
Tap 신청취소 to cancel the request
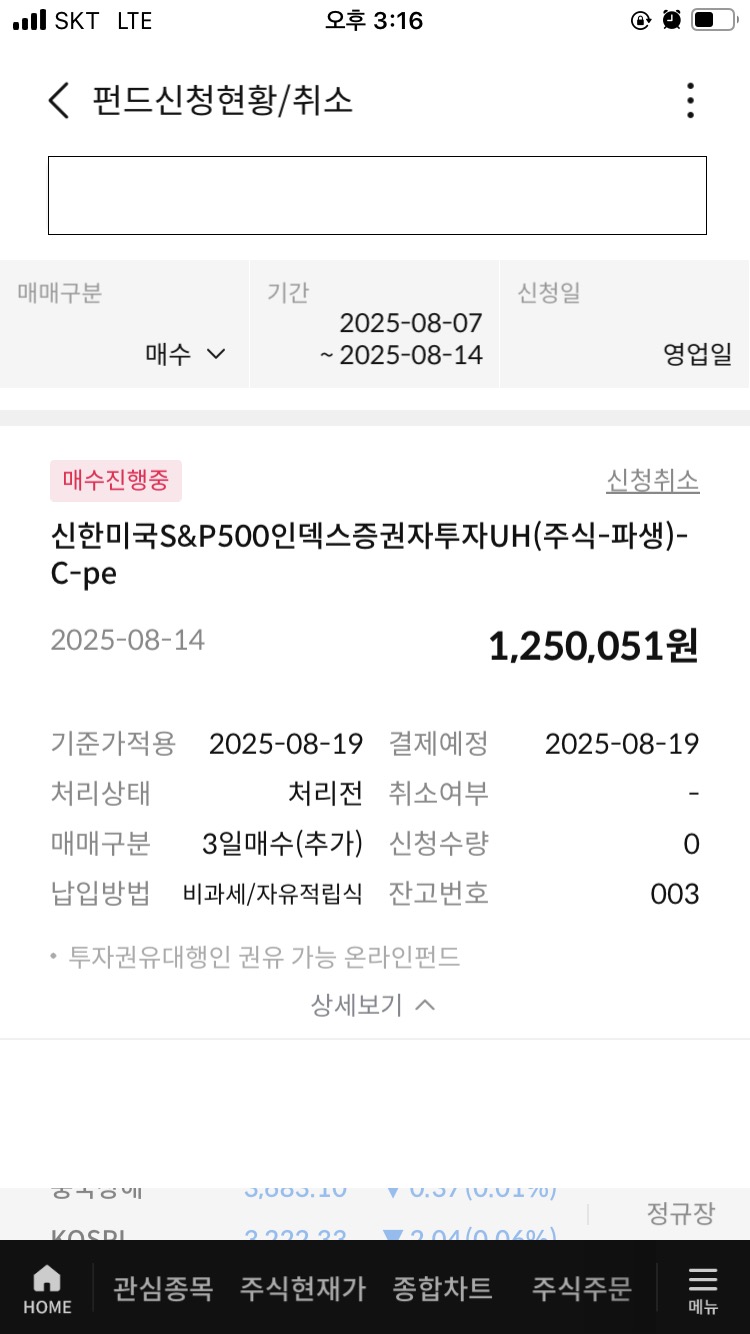tap(652, 481)
